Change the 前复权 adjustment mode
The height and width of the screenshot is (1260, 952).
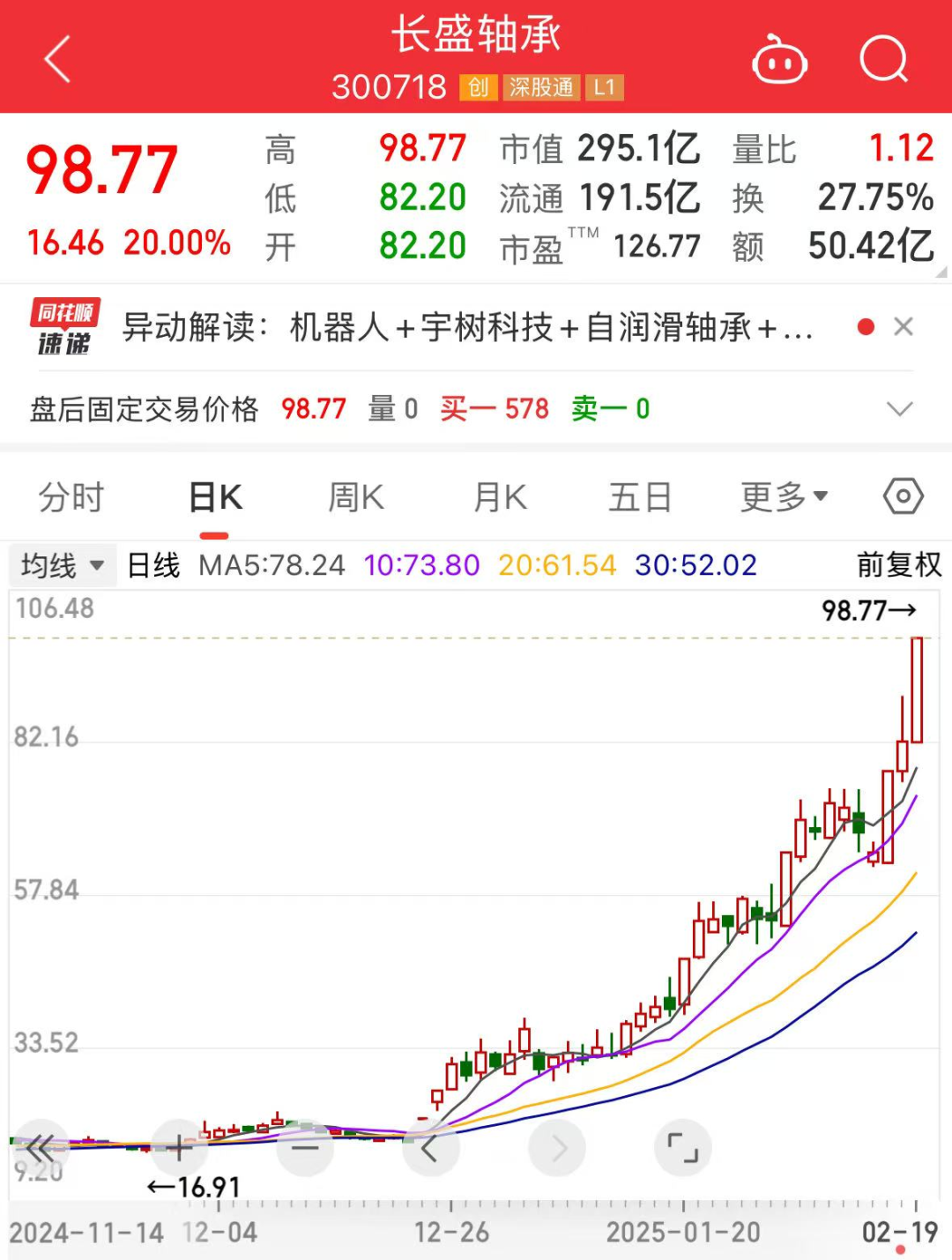pos(899,565)
